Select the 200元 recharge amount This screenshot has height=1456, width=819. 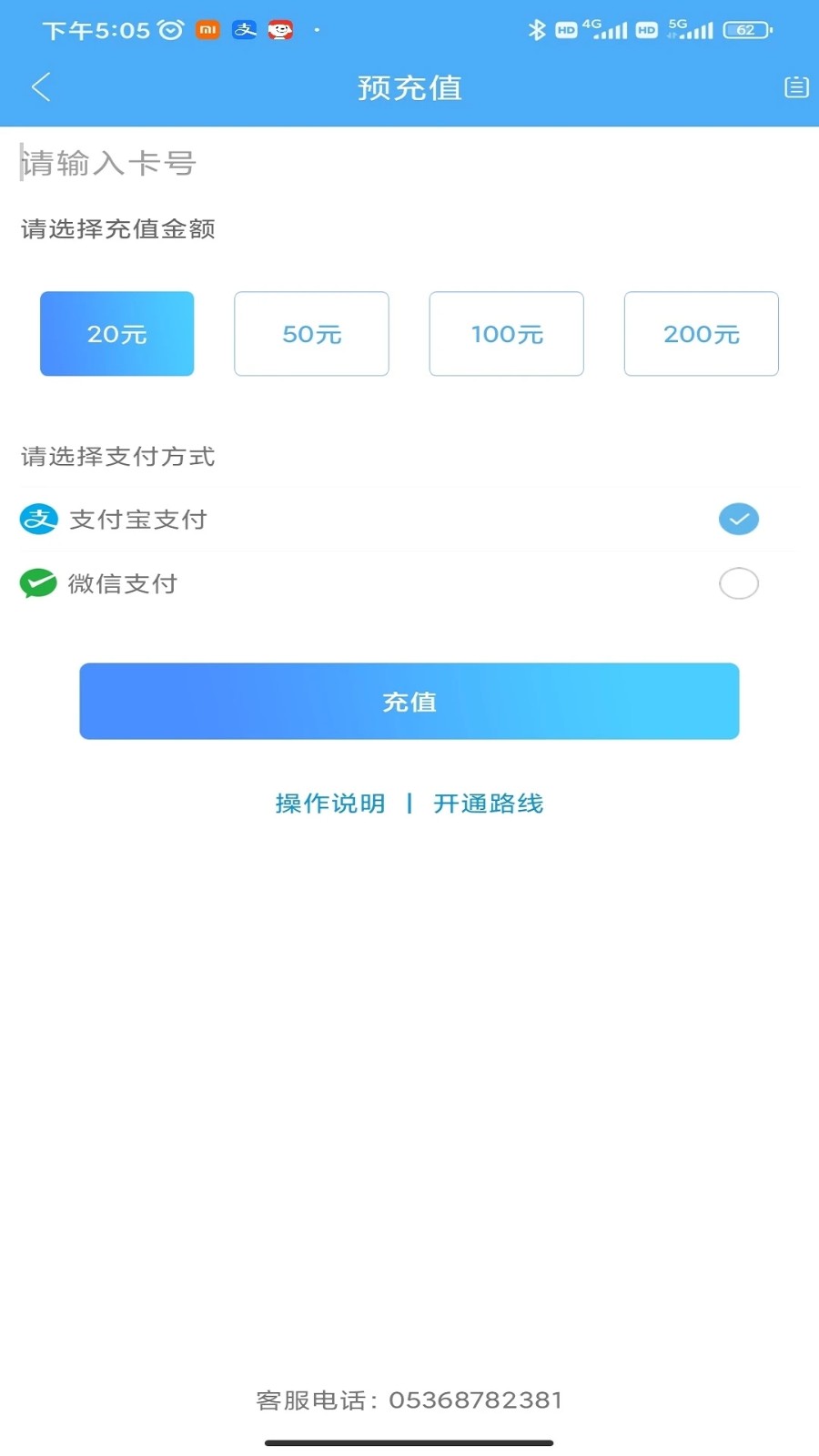pyautogui.click(x=701, y=334)
